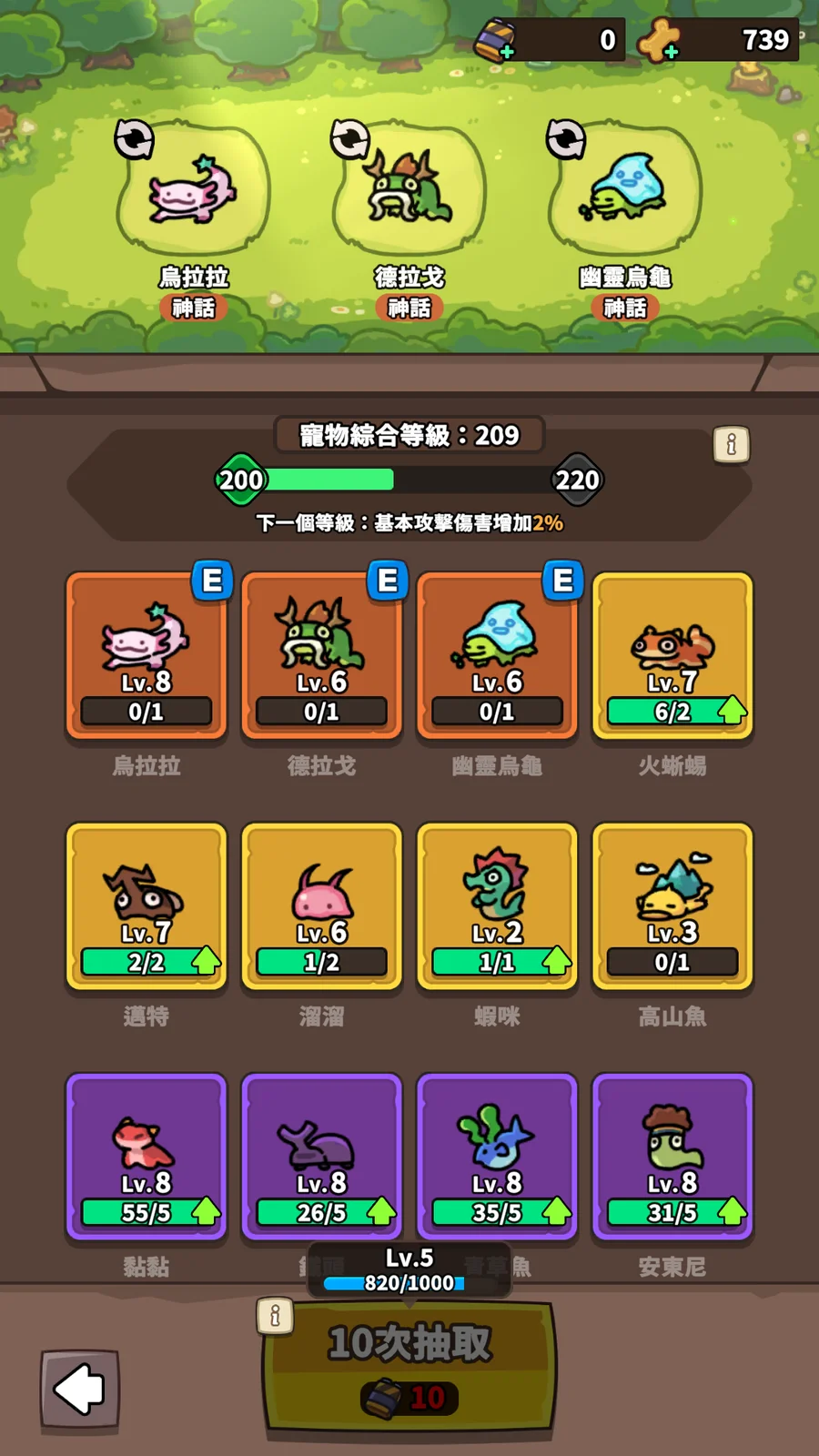Screen dimensions: 819x1456
Task: Swap out the equipped 德拉戈 pet slot
Action: [x=349, y=139]
